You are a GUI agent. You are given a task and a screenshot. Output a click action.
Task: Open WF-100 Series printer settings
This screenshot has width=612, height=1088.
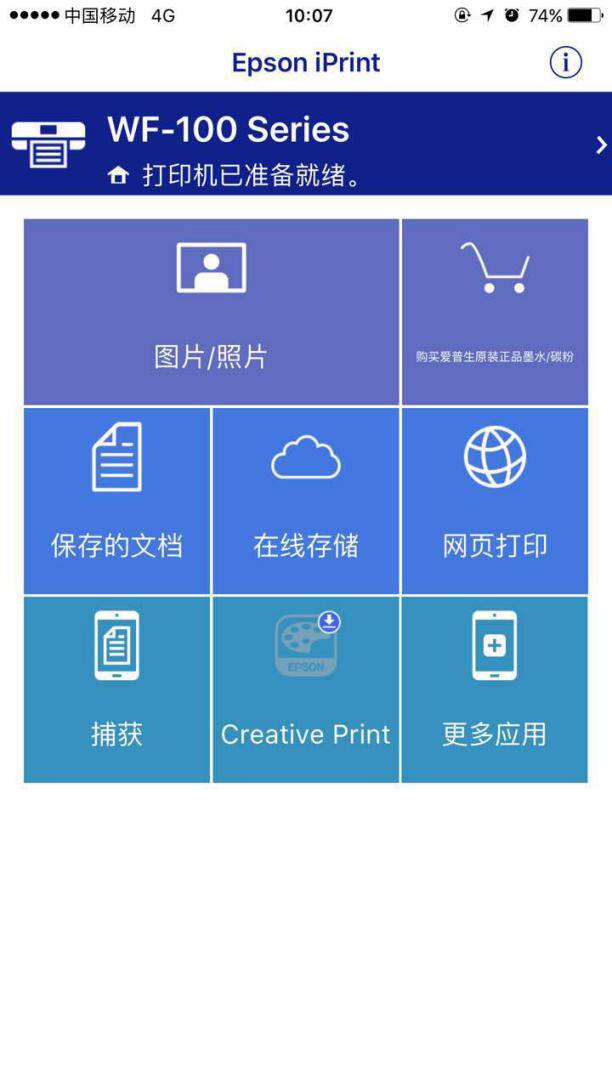click(x=306, y=145)
